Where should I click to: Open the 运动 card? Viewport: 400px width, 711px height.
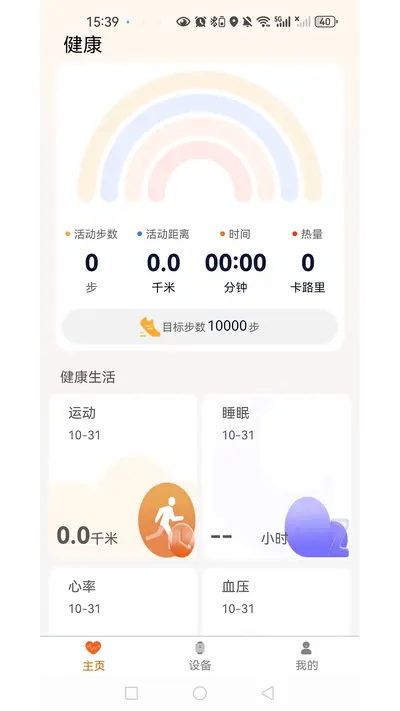(123, 477)
